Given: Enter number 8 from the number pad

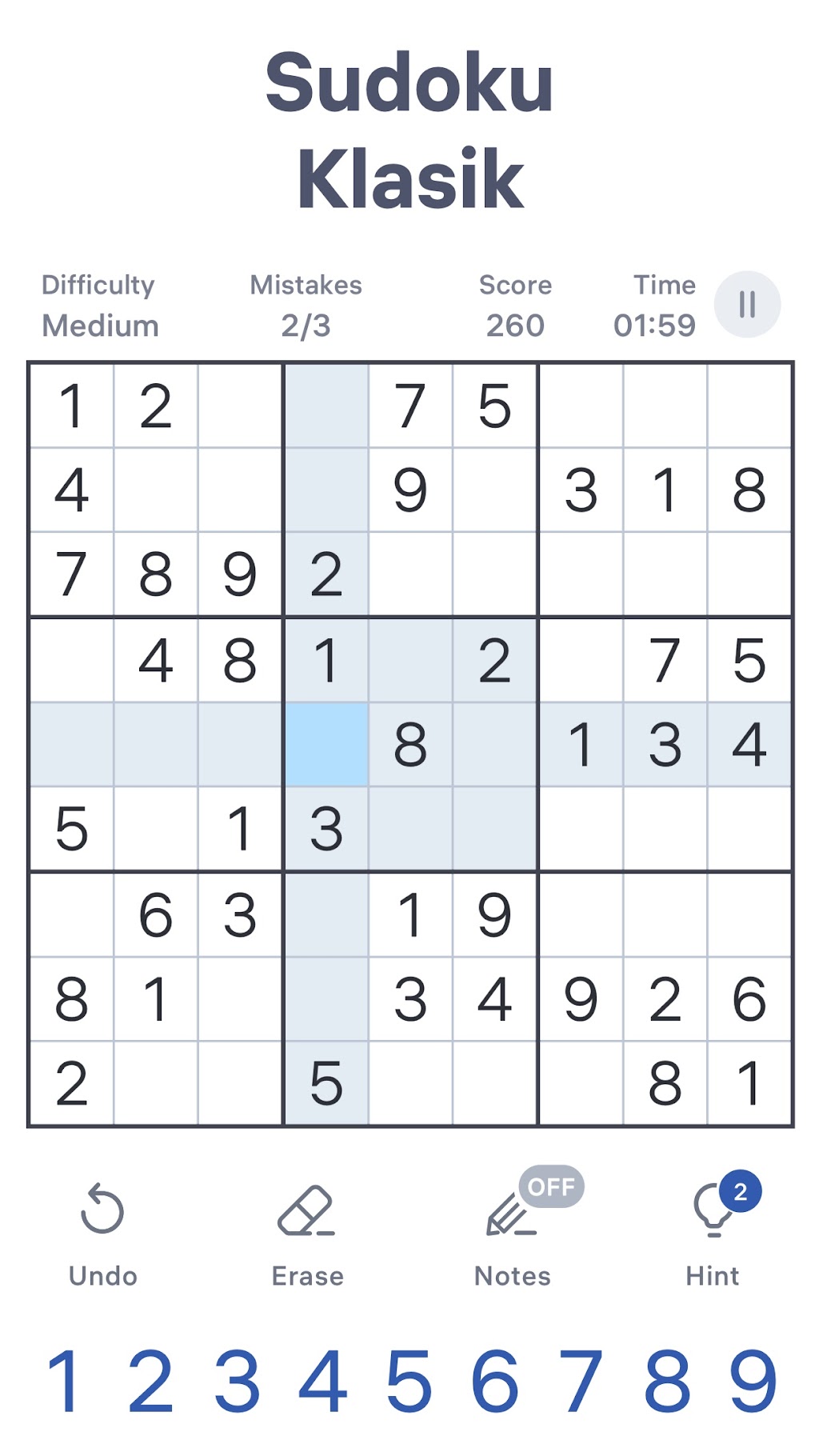Looking at the screenshot, I should [x=667, y=1381].
